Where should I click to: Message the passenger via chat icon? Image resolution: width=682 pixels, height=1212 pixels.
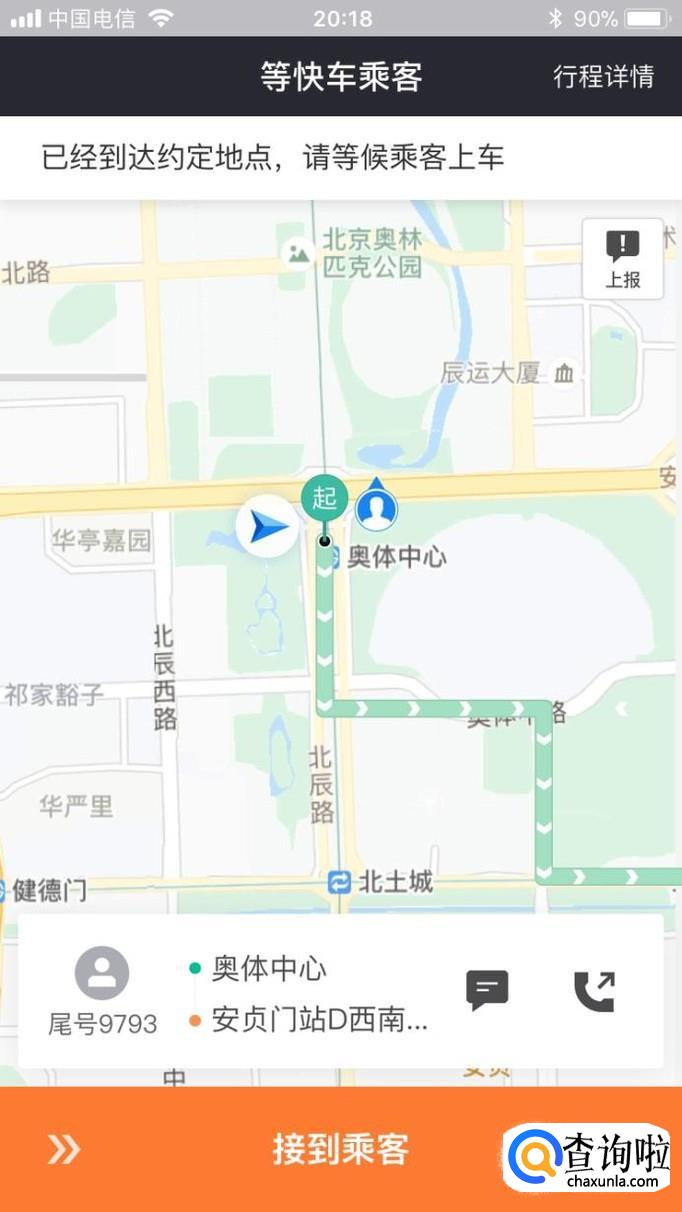(487, 990)
